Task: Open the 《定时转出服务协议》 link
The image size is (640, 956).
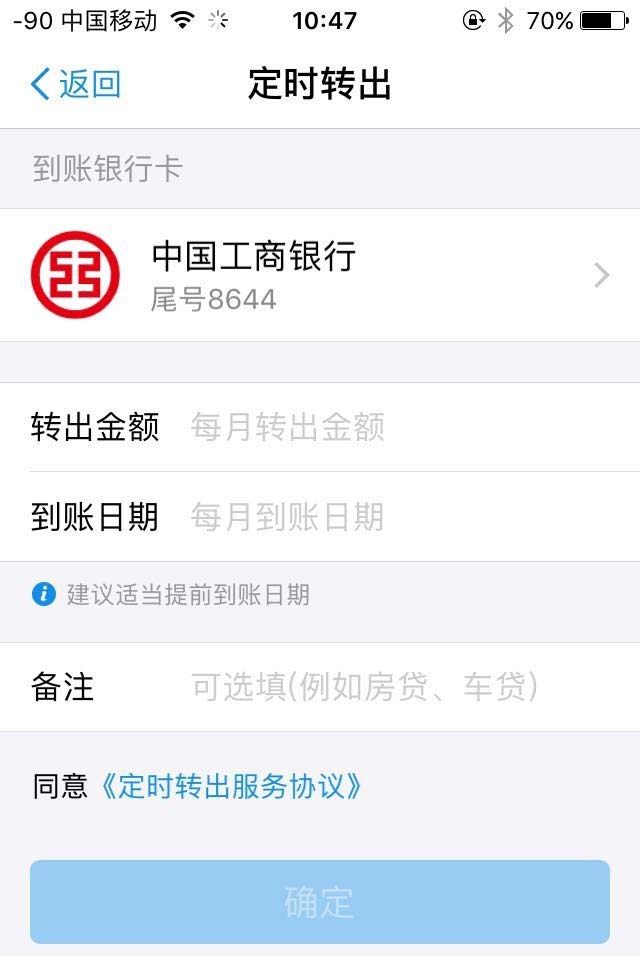Action: [231, 787]
